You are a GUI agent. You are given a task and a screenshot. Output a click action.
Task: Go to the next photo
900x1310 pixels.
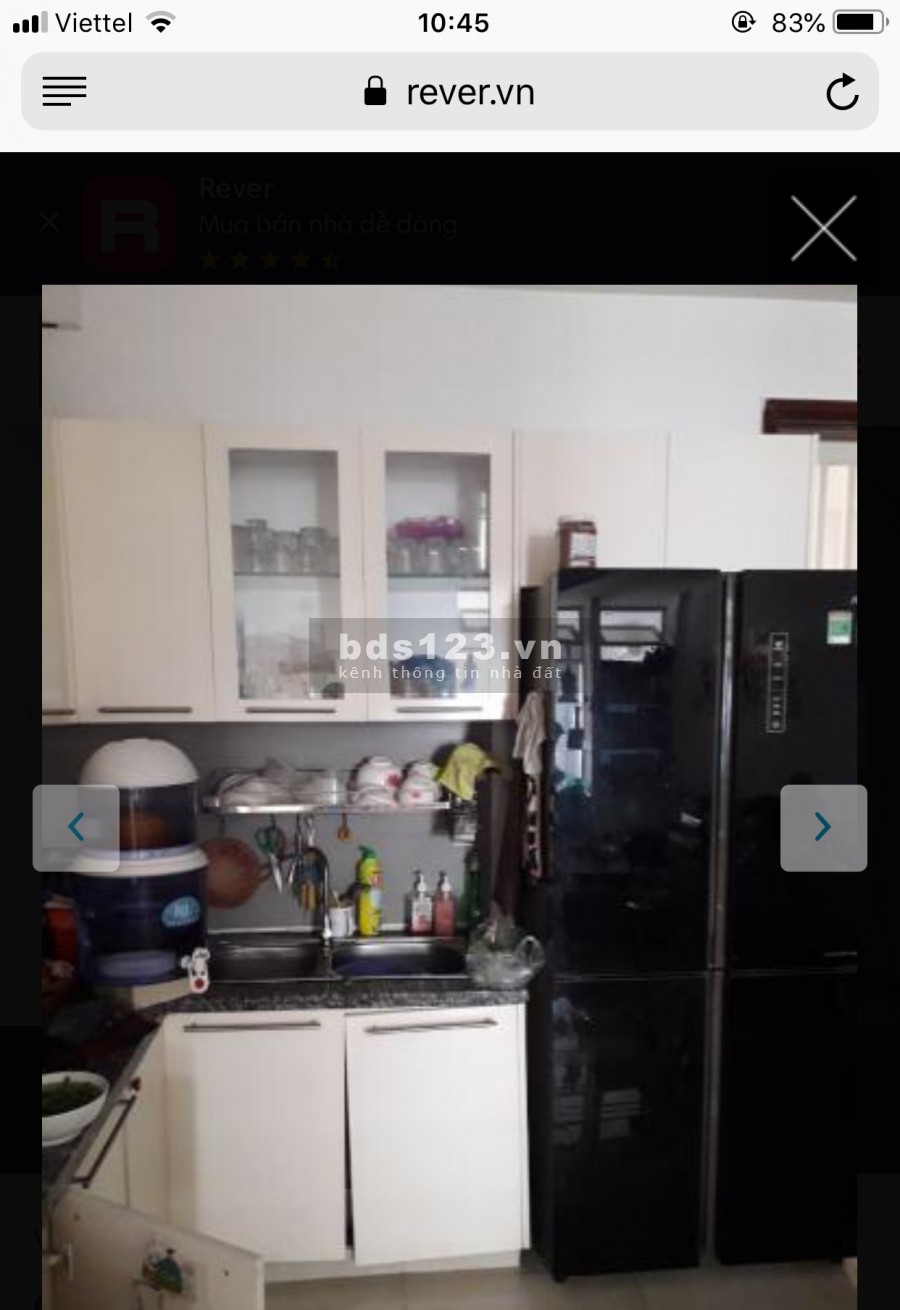[823, 827]
